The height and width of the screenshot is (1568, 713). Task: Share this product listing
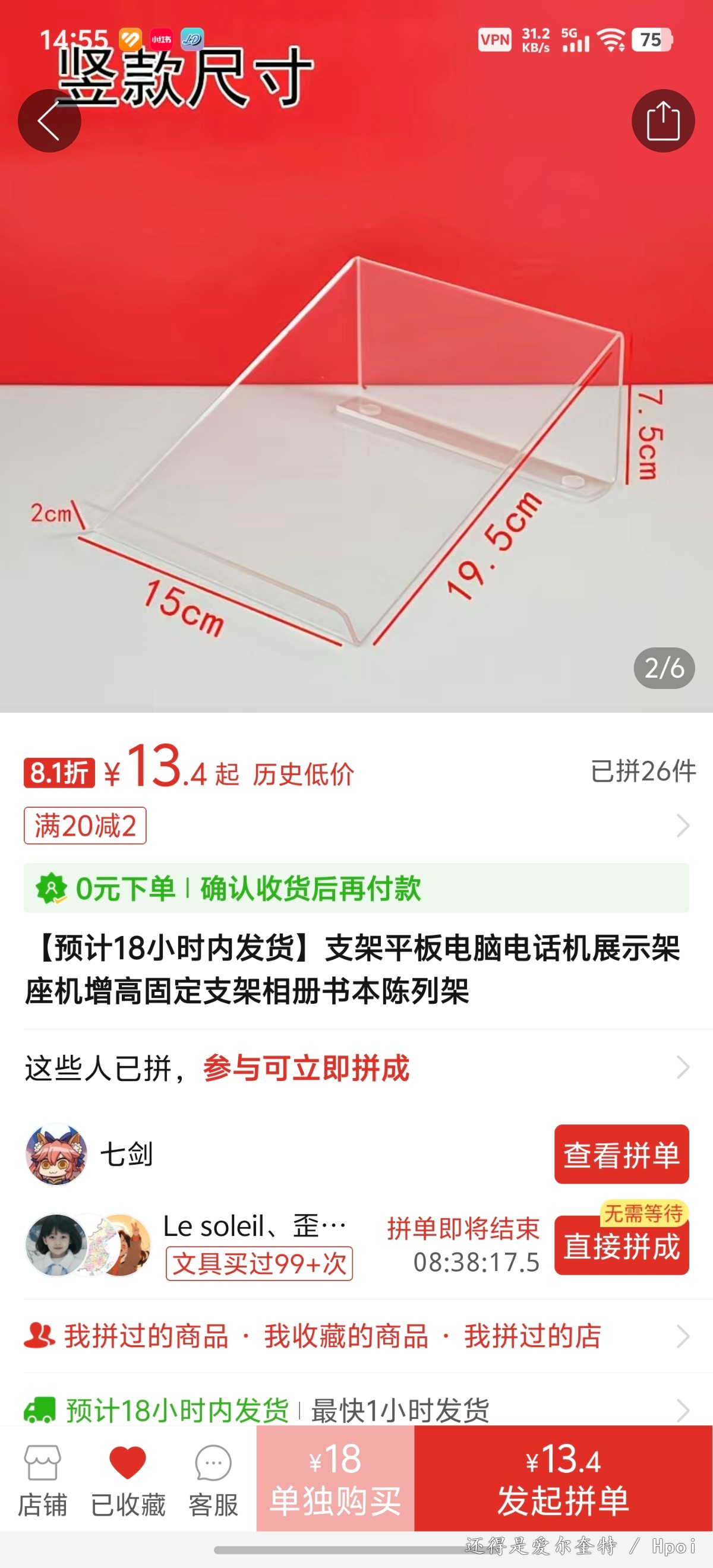point(662,121)
